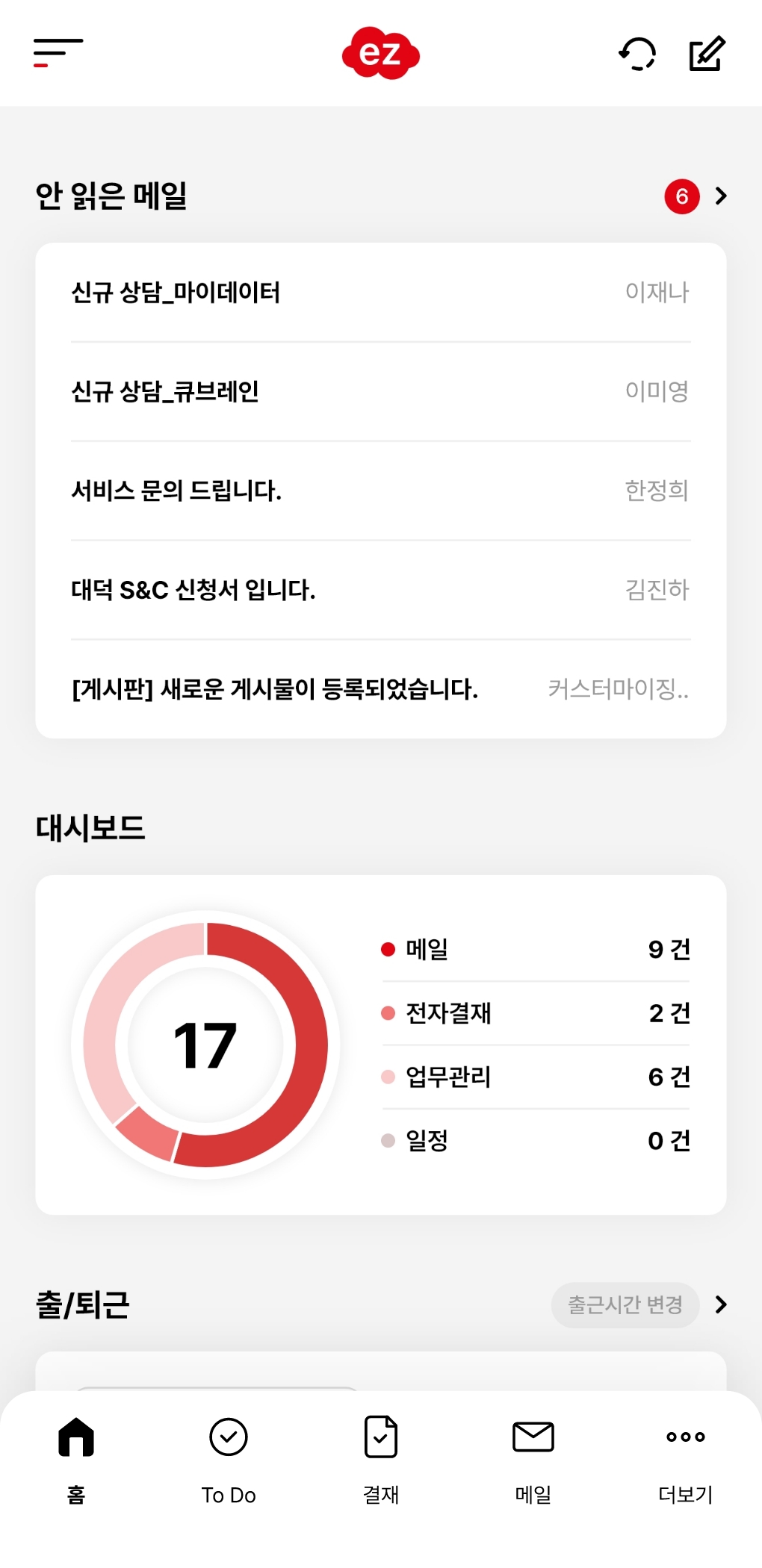View the '[게시판] 새로운 게시물이 등록되었습니다.' mail
The width and height of the screenshot is (762, 1568).
(381, 689)
